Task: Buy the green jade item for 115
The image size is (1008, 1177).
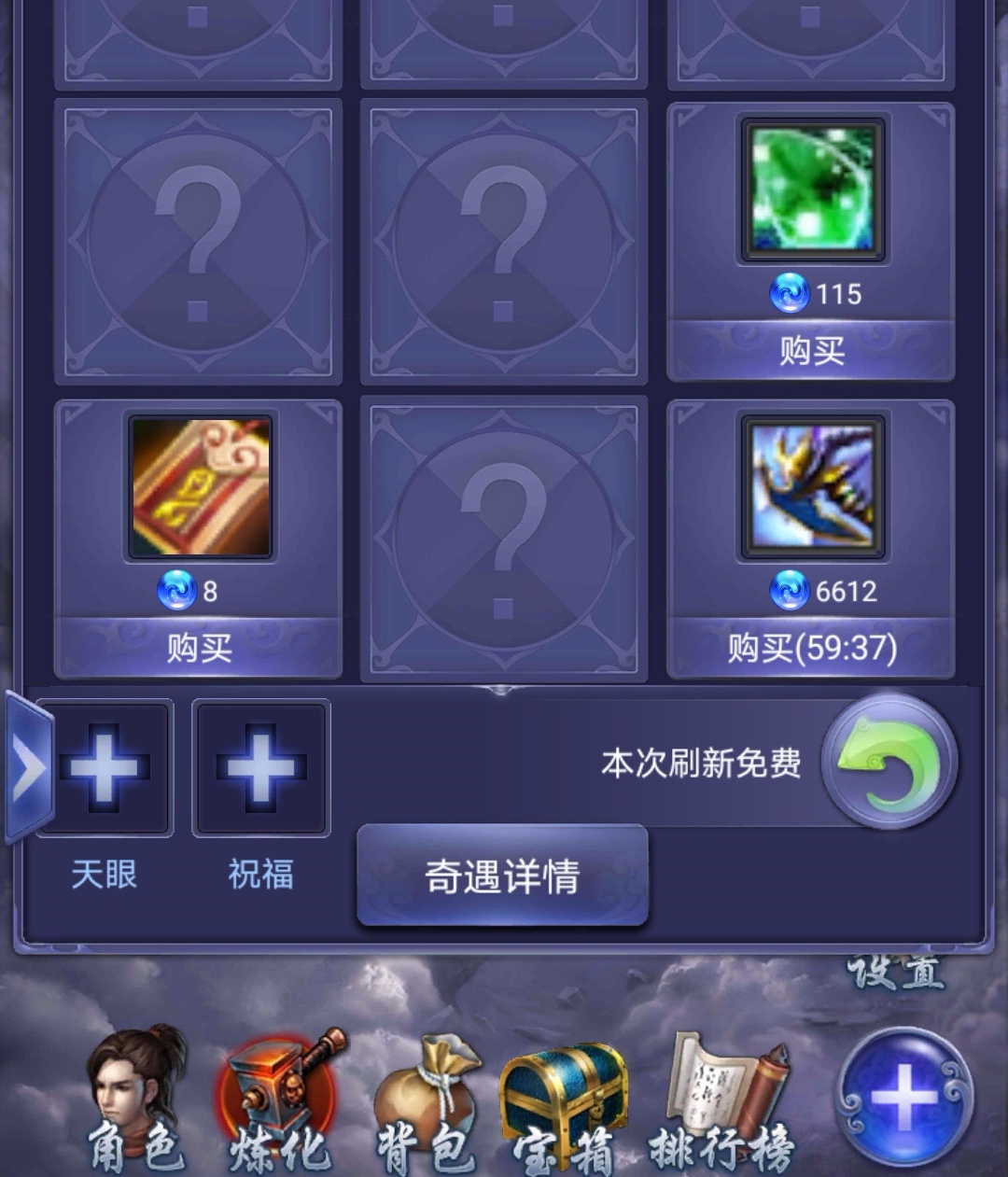Action: pos(811,351)
